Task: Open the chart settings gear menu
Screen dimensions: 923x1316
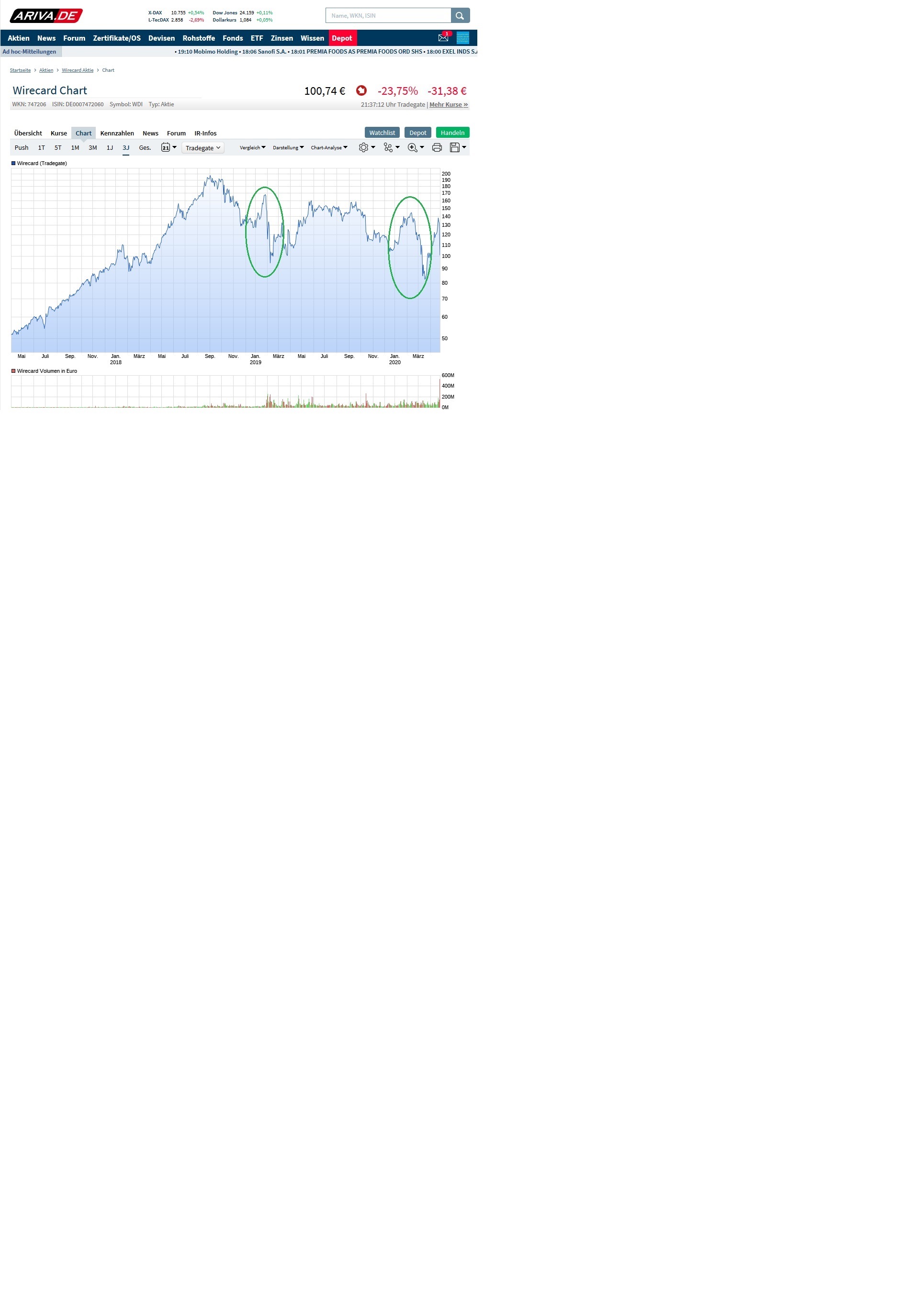Action: pyautogui.click(x=366, y=148)
